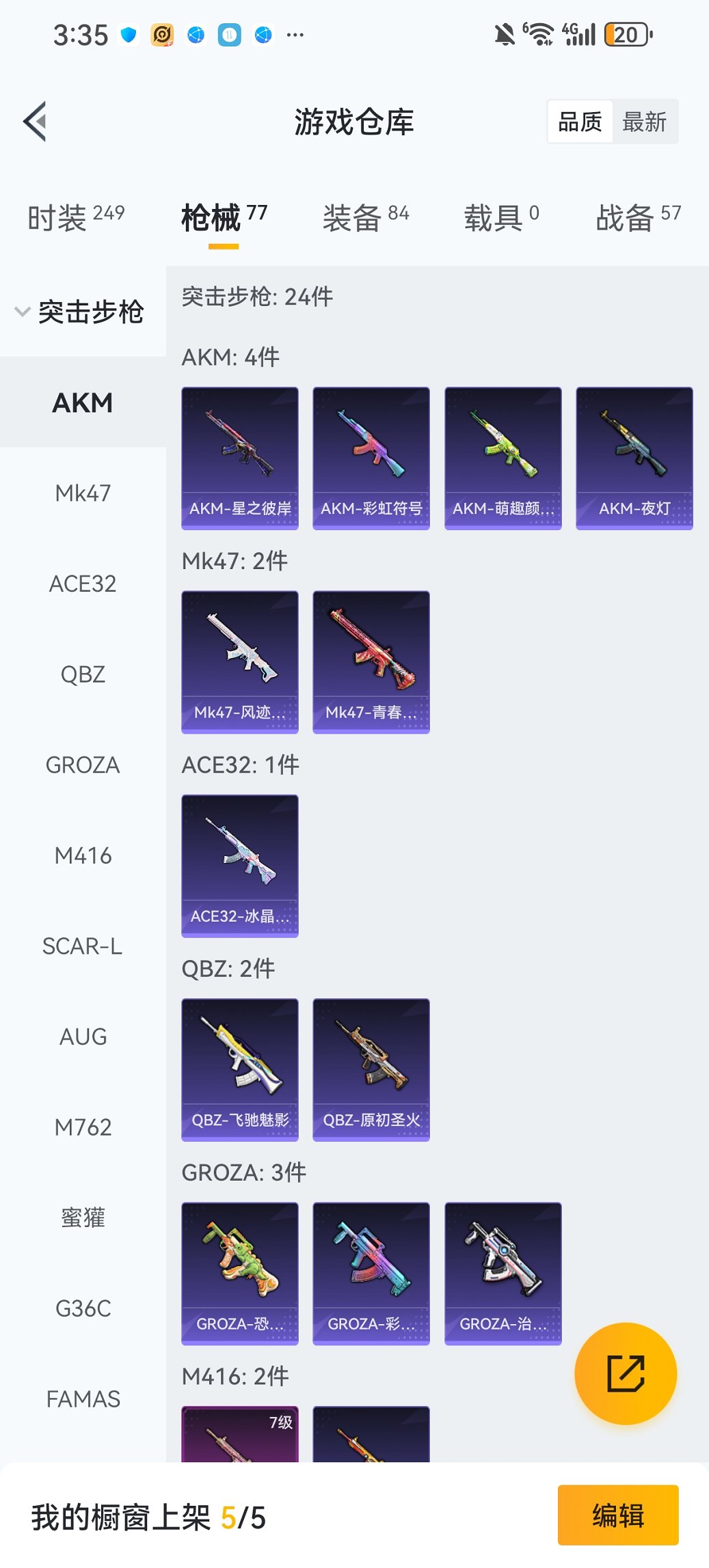Sort items by 最新
Screen dimensions: 709x1568
click(644, 122)
